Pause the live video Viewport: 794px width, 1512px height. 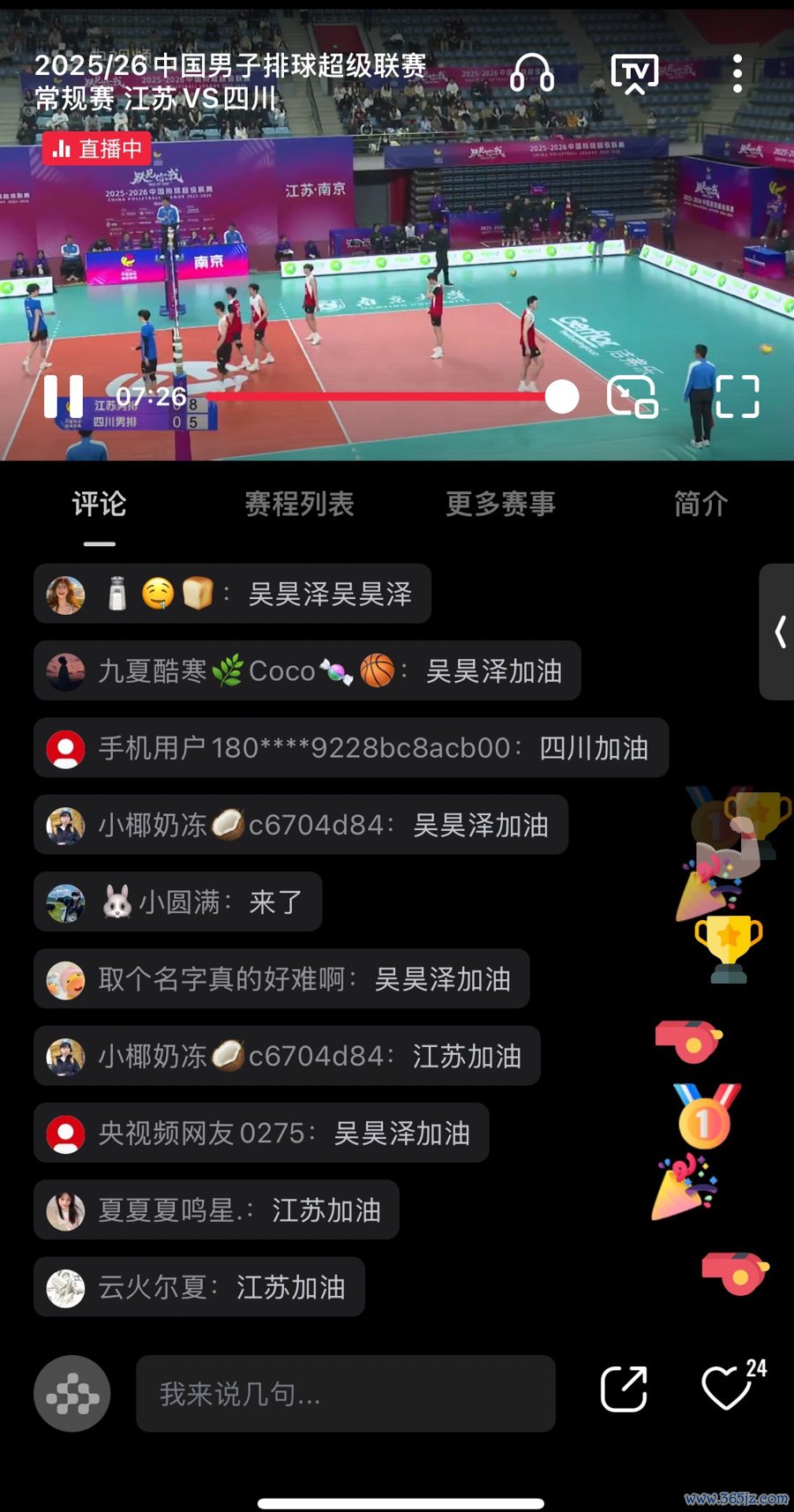coord(64,396)
